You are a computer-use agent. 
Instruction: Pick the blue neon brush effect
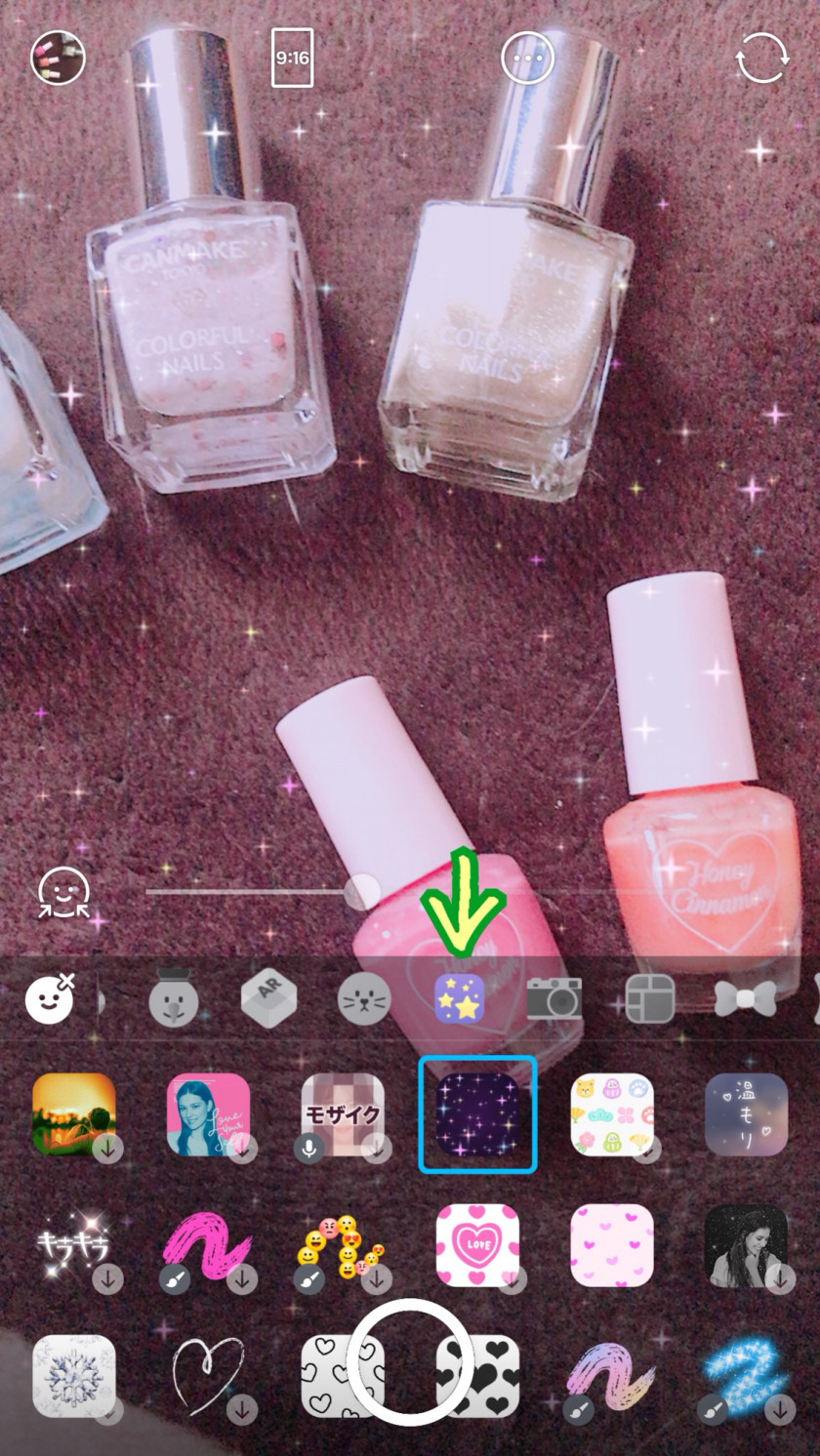click(746, 1376)
